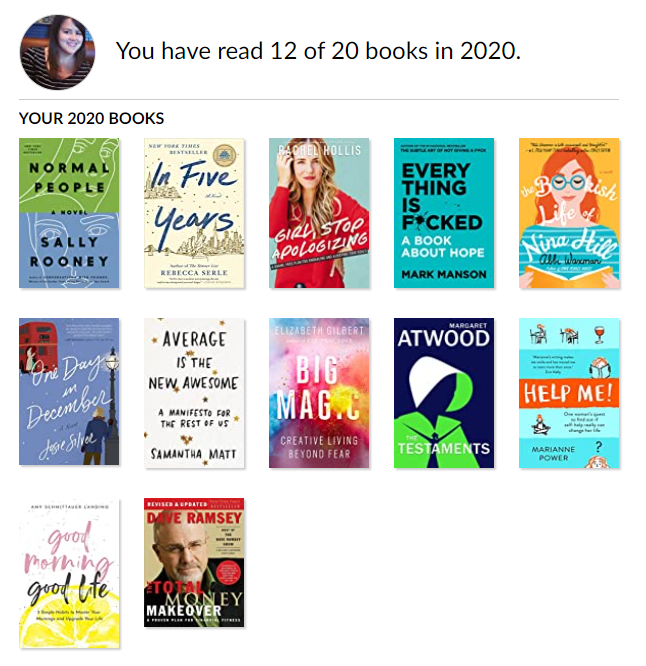The image size is (646, 666).
Task: Select Help Me! by Marianne Power
Action: [569, 393]
